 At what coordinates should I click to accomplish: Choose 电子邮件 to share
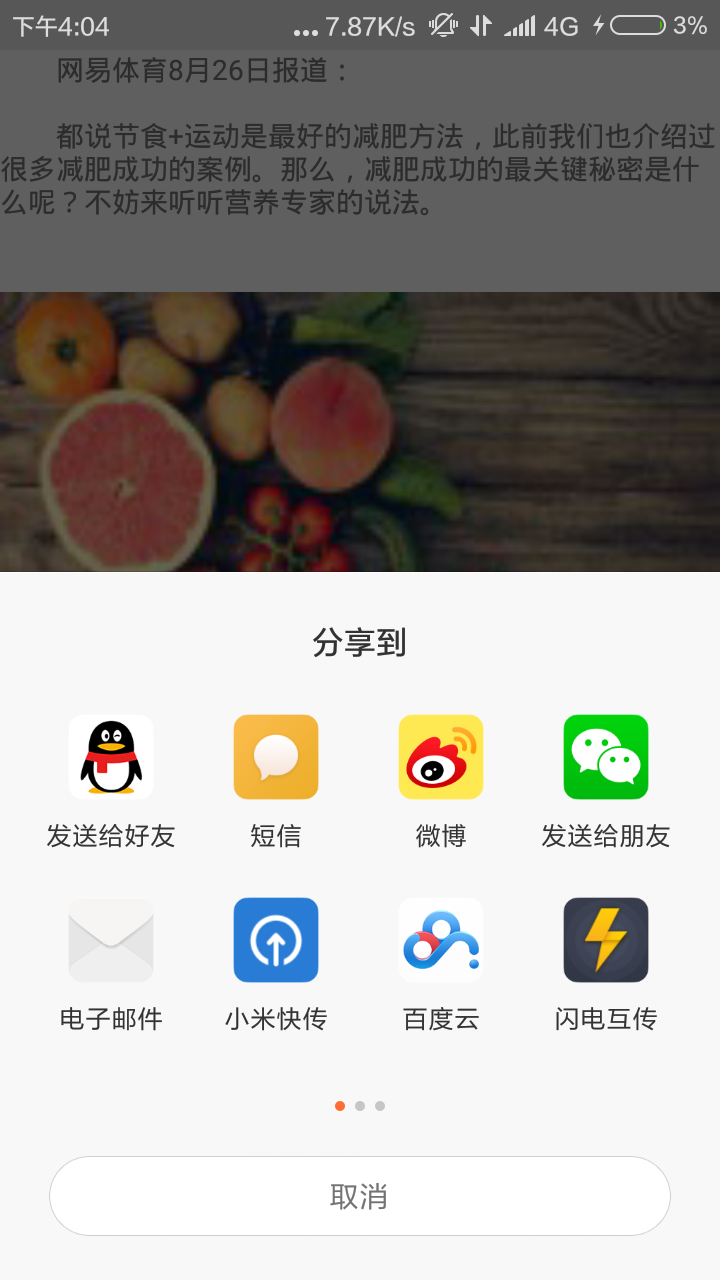(111, 941)
